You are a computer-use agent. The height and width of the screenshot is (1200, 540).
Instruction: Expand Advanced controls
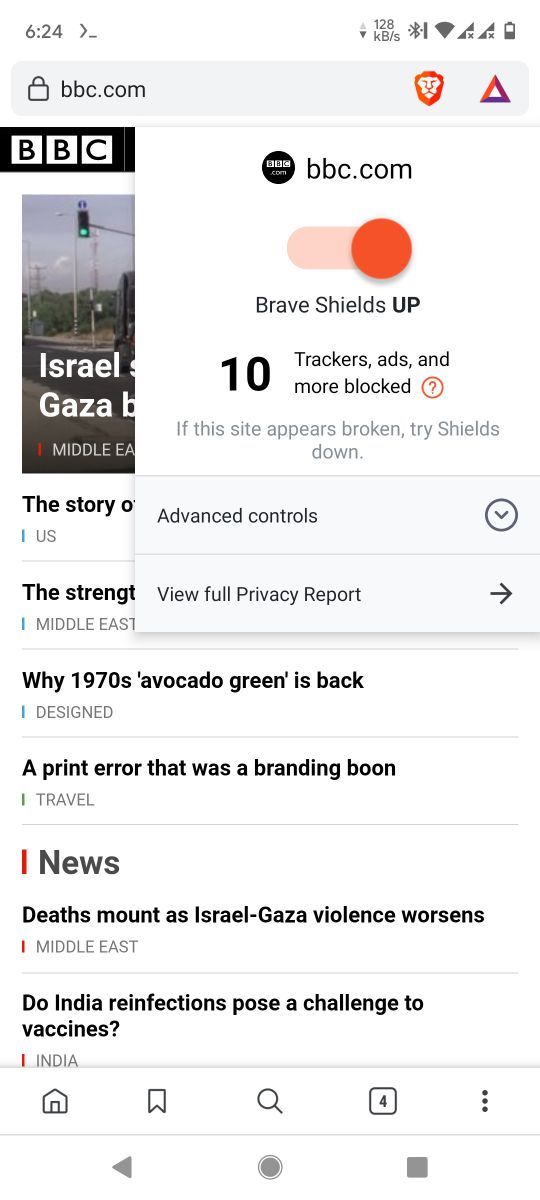coord(337,516)
